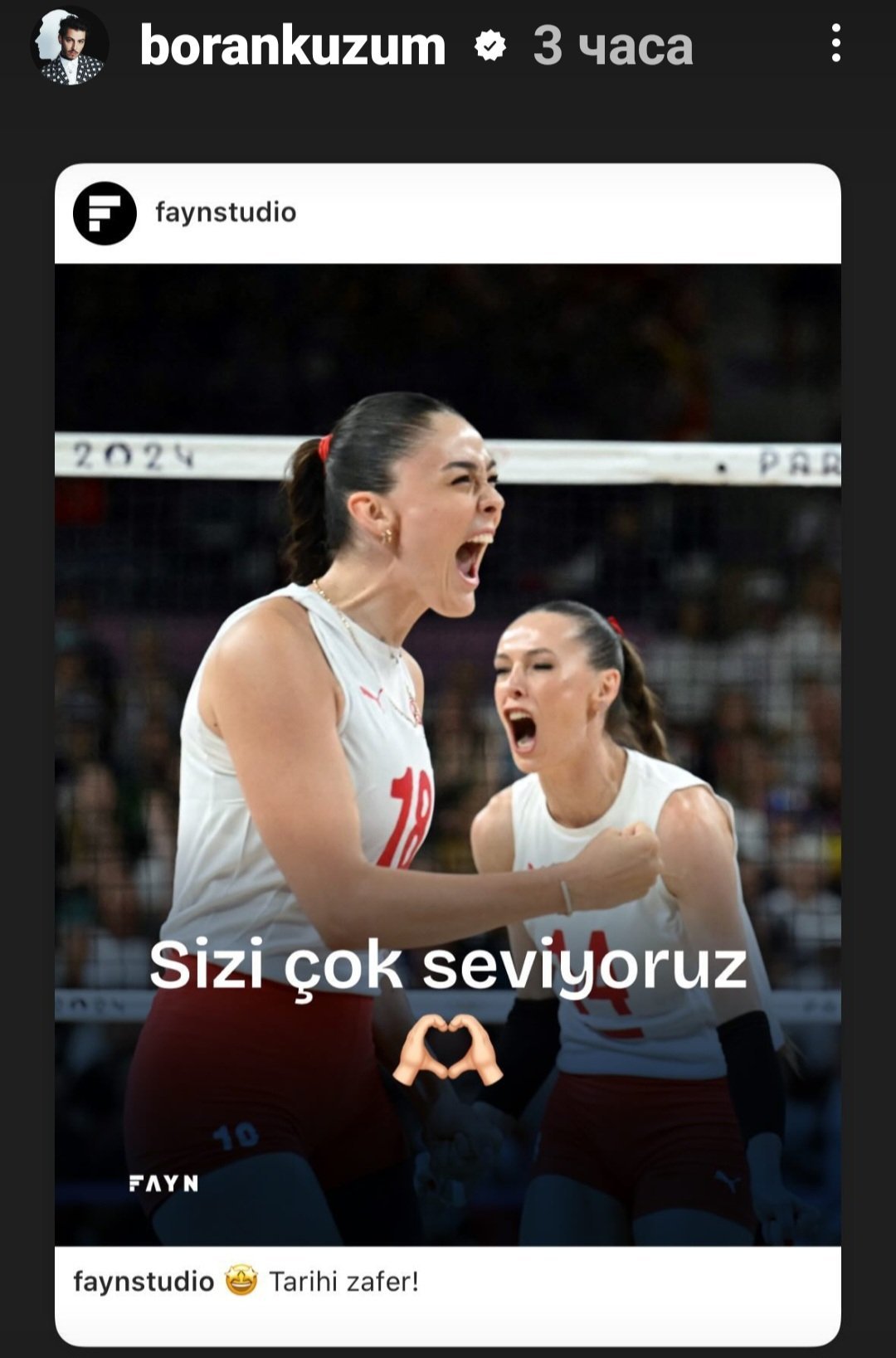Viewport: 896px width, 1358px height.
Task: Open the faynstudio account in post header
Action: [x=226, y=212]
